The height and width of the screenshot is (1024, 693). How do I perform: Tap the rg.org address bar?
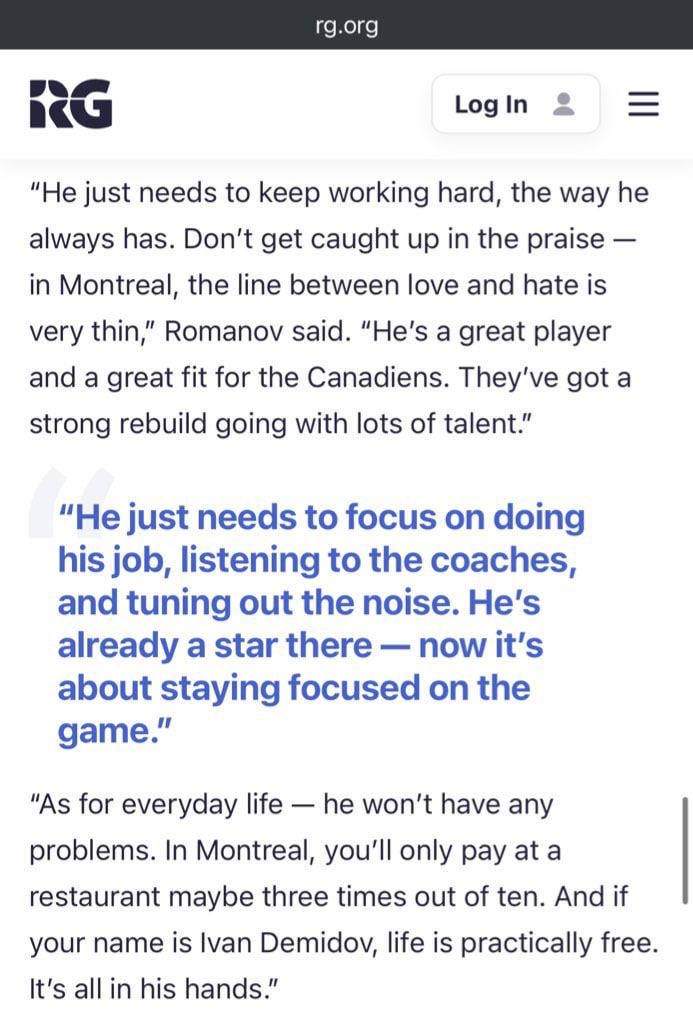click(x=346, y=26)
